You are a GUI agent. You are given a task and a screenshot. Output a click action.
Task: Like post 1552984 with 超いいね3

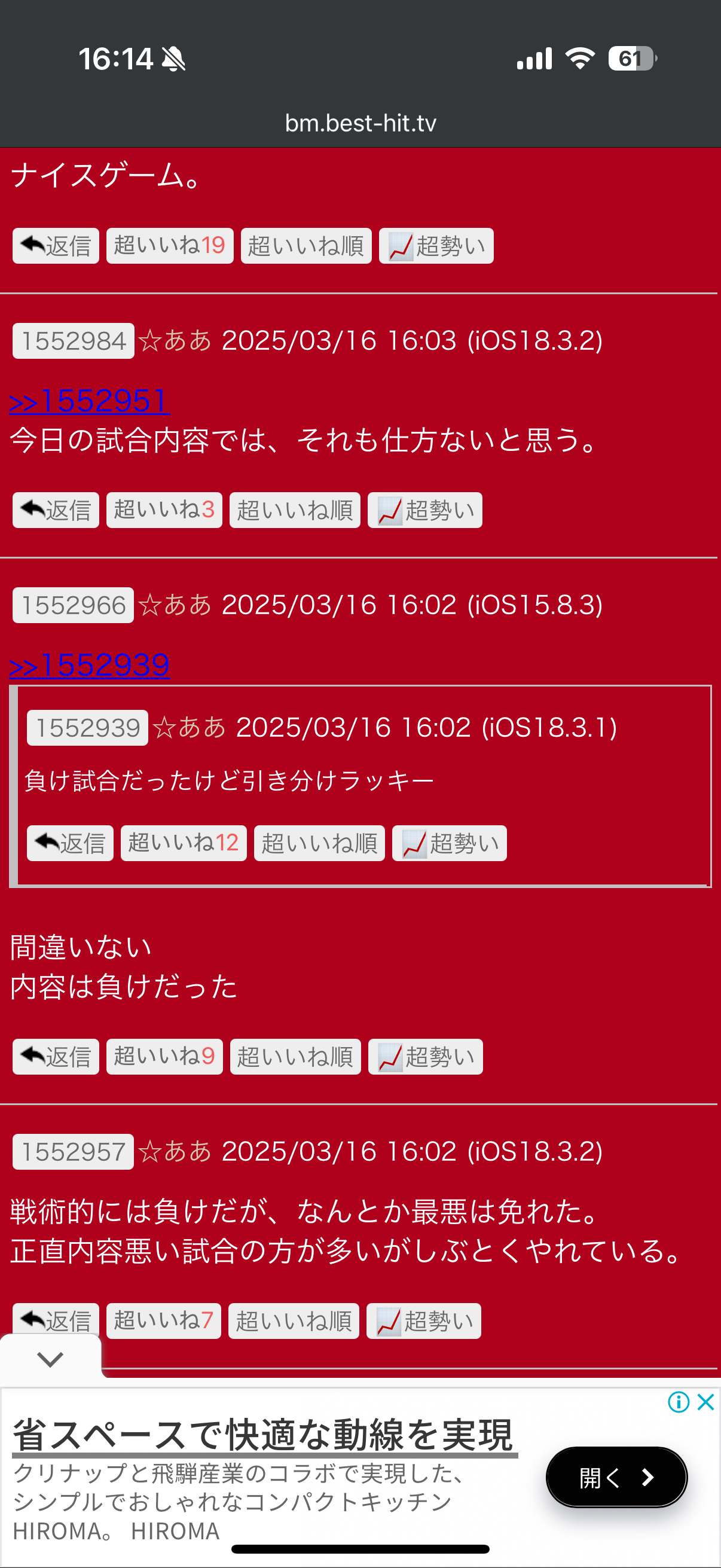coord(164,510)
